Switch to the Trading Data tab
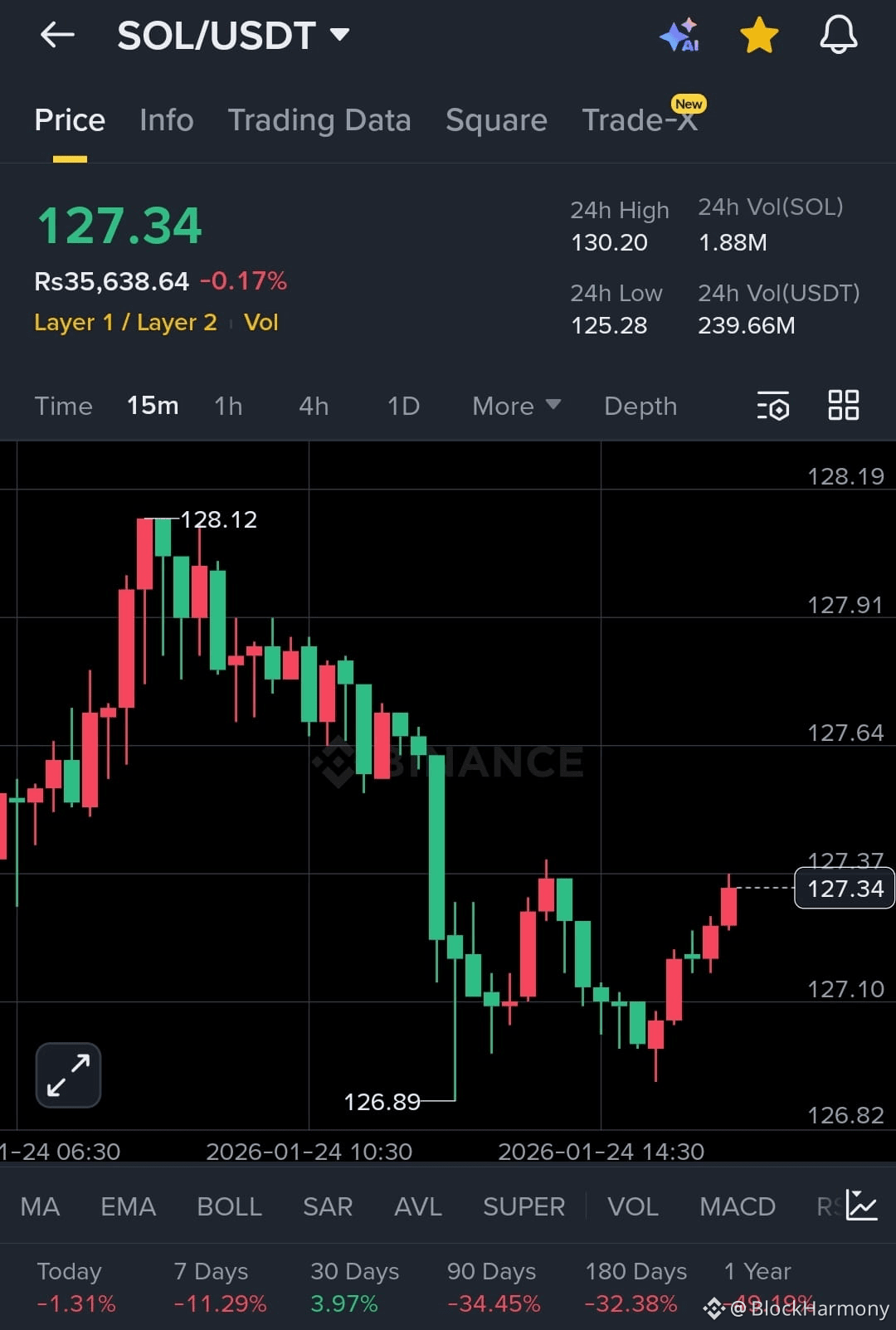The width and height of the screenshot is (896, 1330). 319,120
